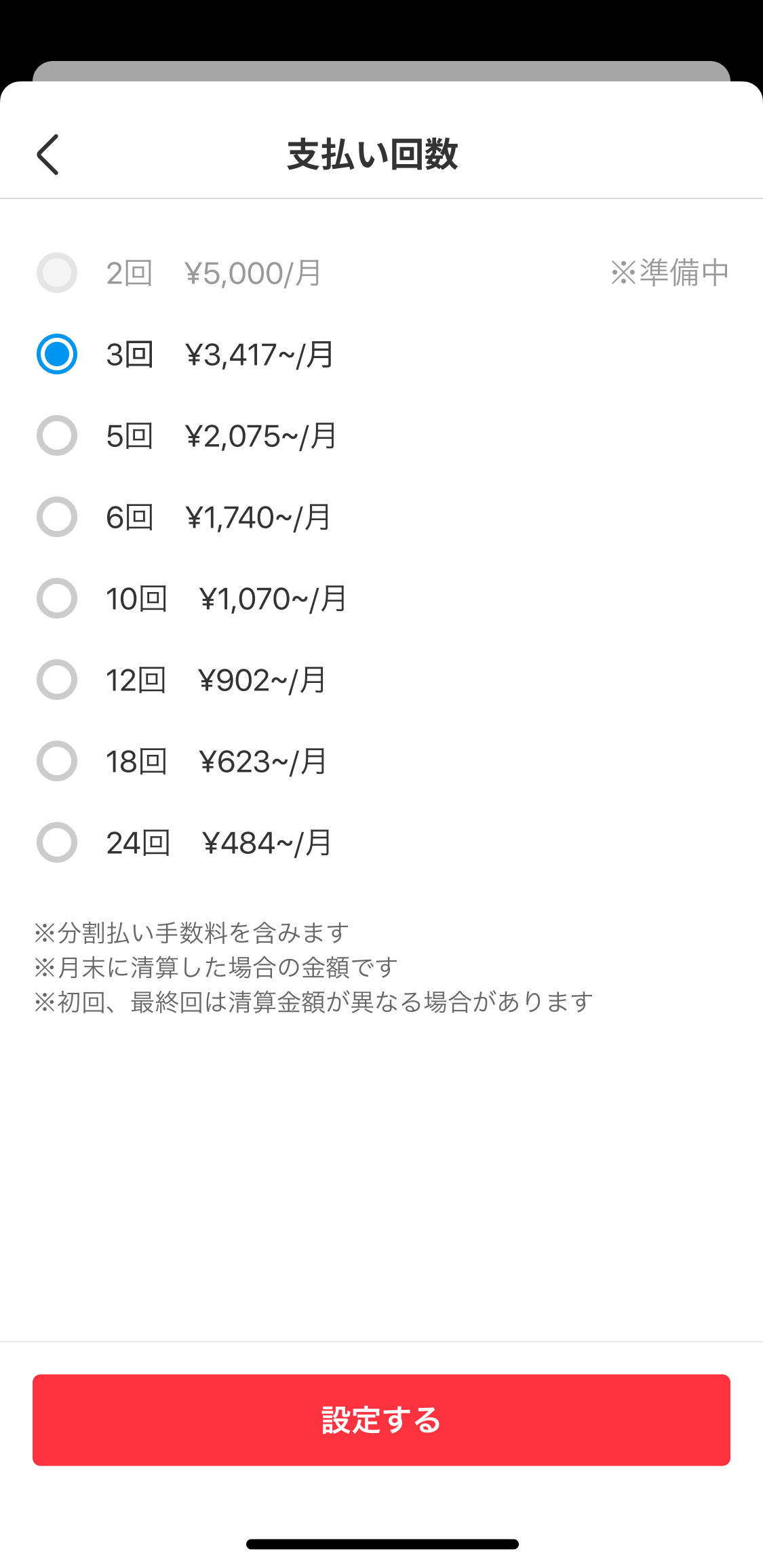Select 10回 ¥1,070 per month
Viewport: 763px width, 1568px height.
point(57,598)
